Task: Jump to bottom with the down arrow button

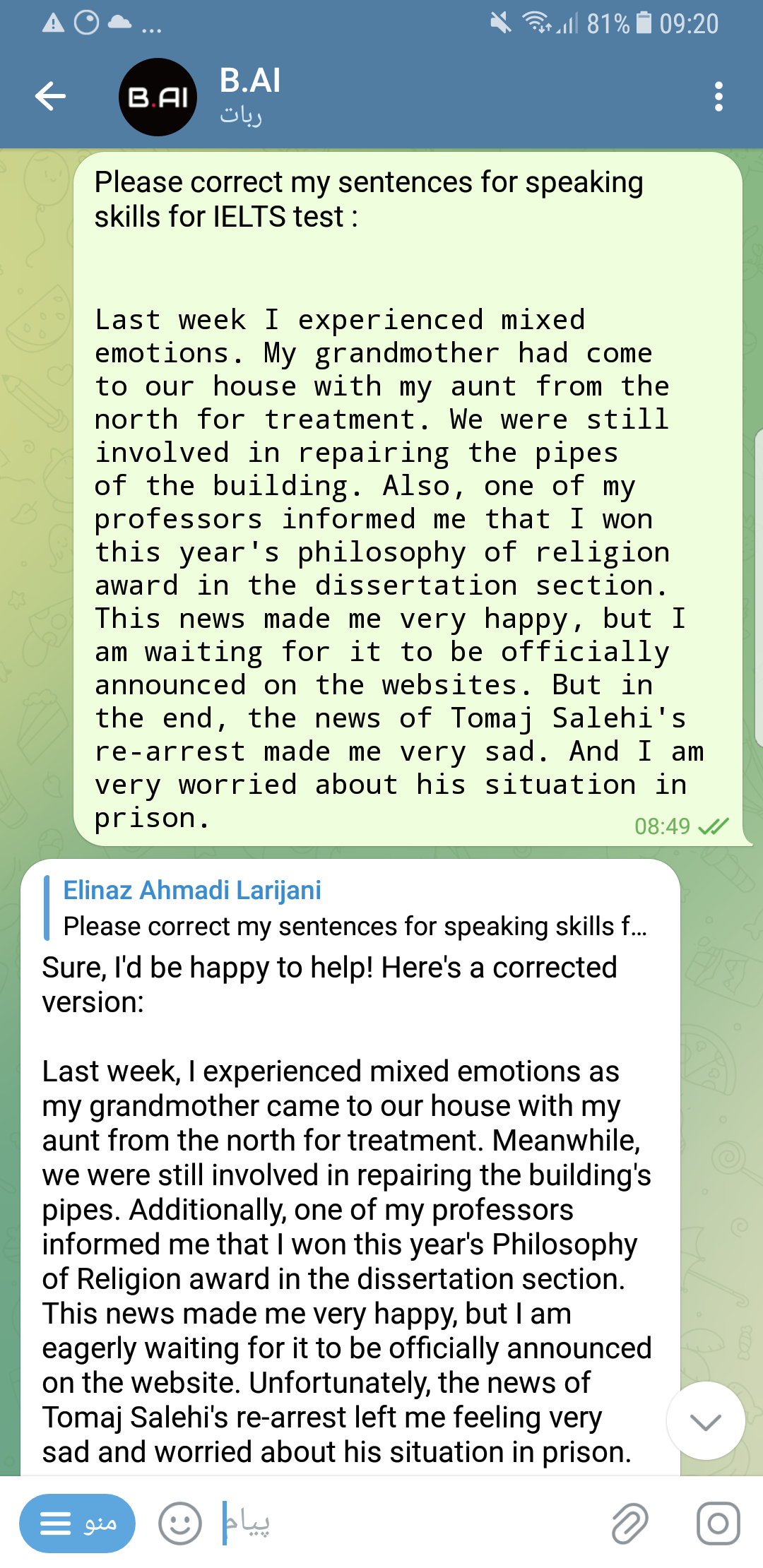Action: point(705,1420)
